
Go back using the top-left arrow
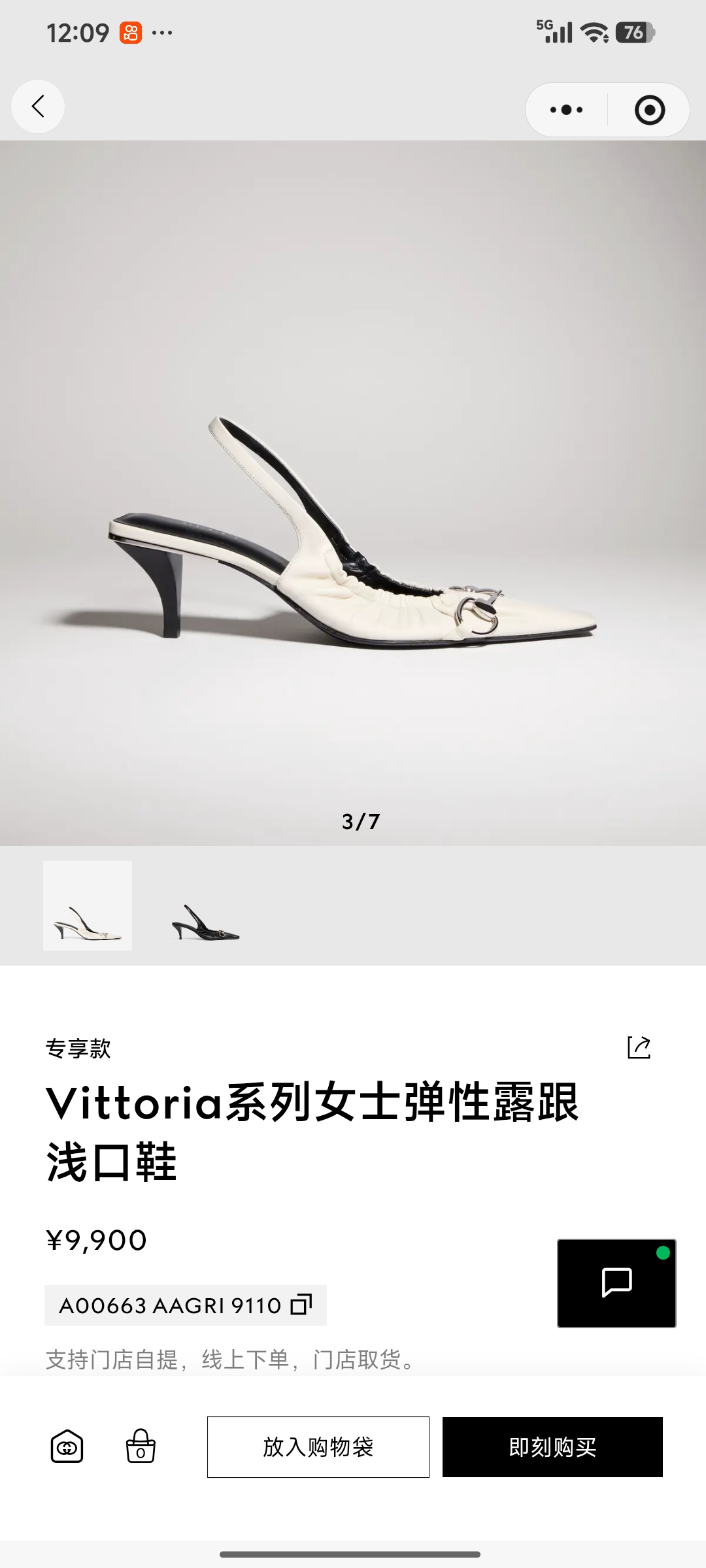tap(38, 106)
